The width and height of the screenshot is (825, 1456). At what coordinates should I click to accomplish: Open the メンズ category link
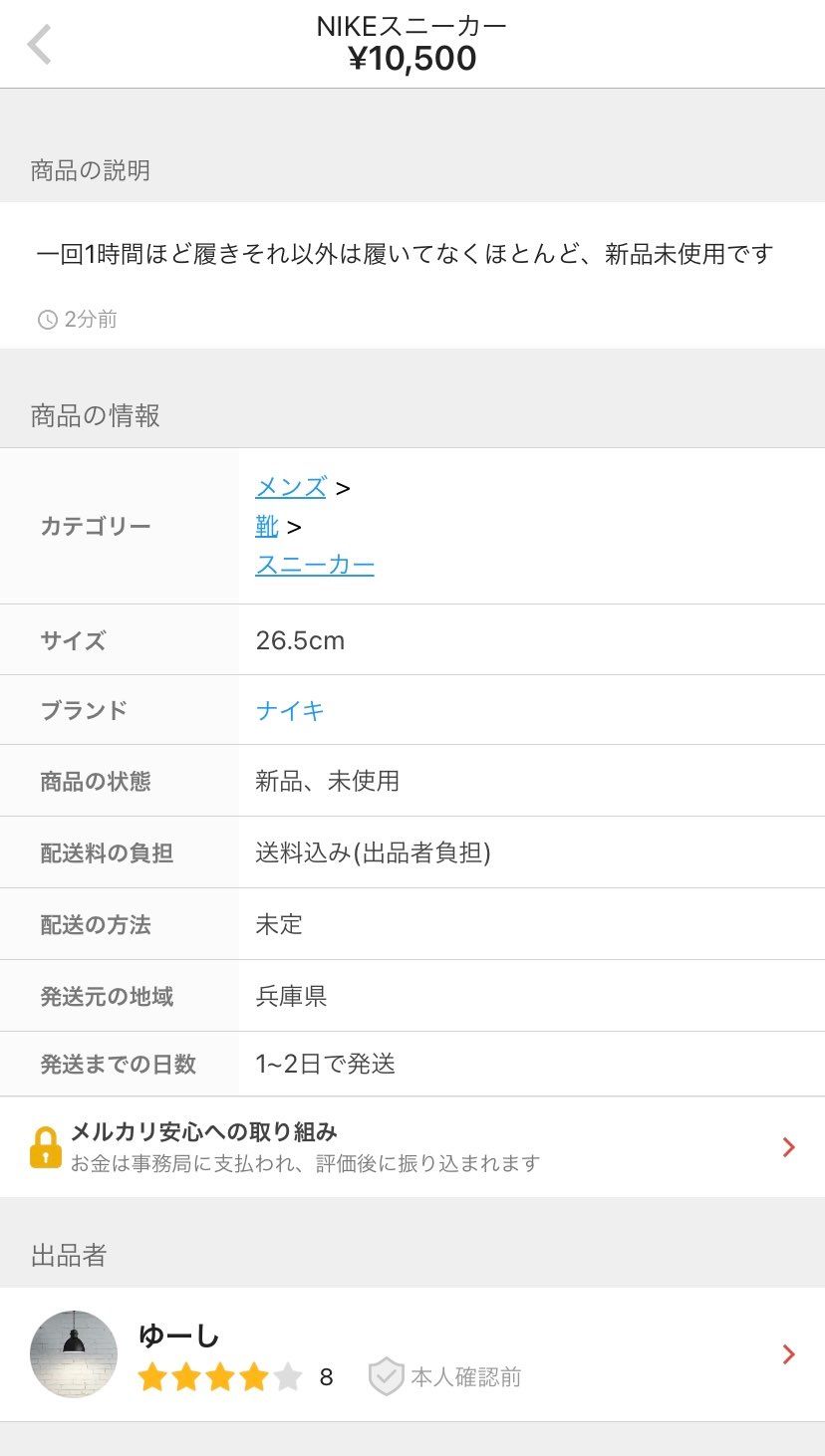[289, 487]
